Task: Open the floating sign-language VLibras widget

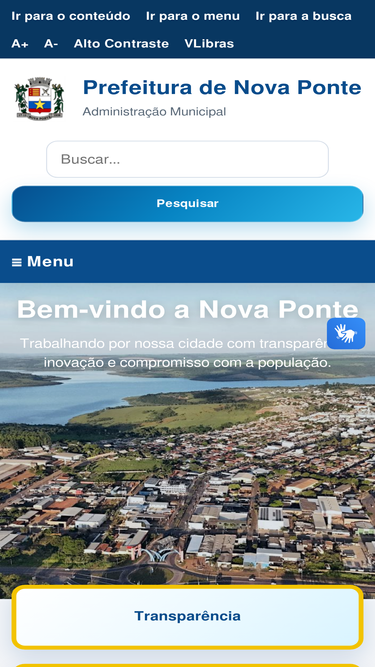Action: (x=346, y=334)
